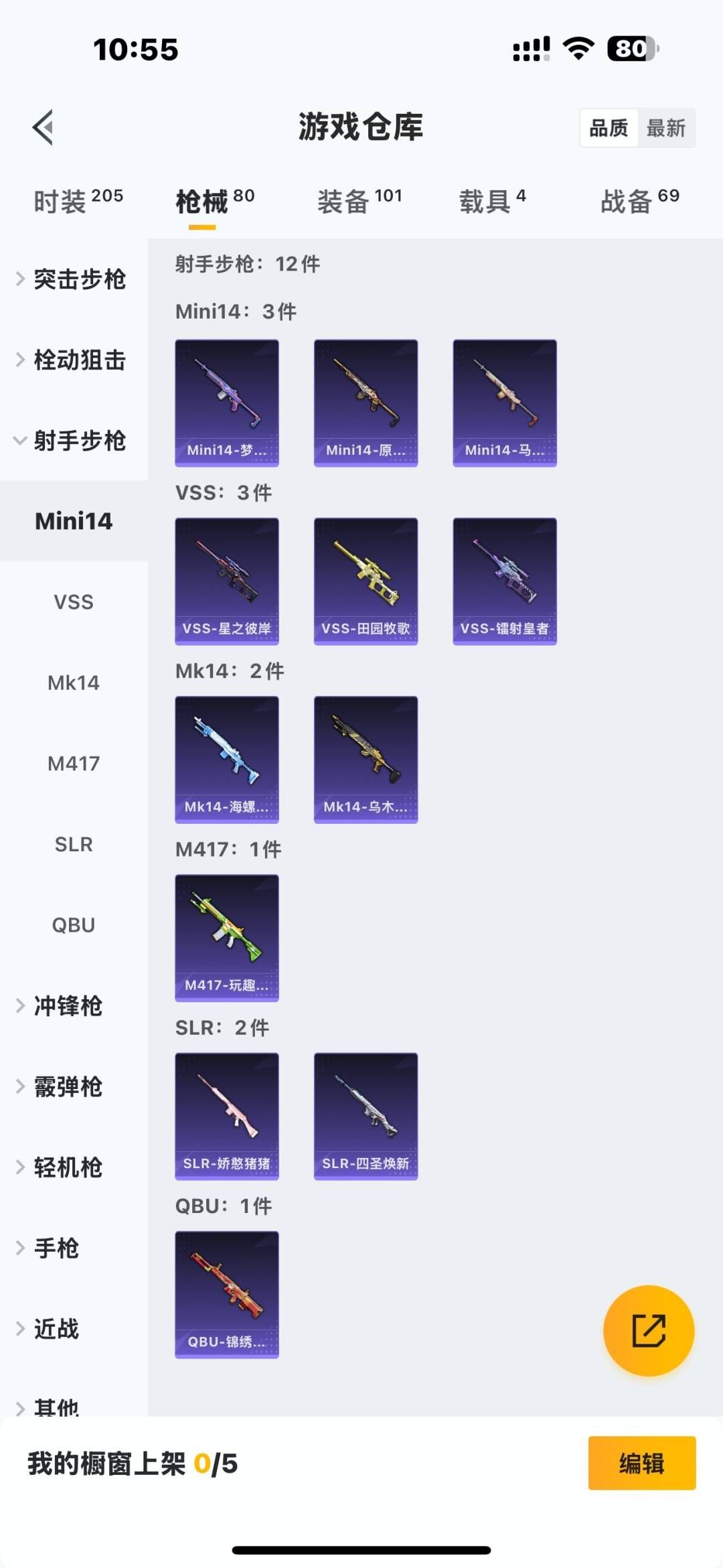View the SLR-娇憨猪猪 skin
This screenshot has height=1568, width=723.
tap(227, 1117)
